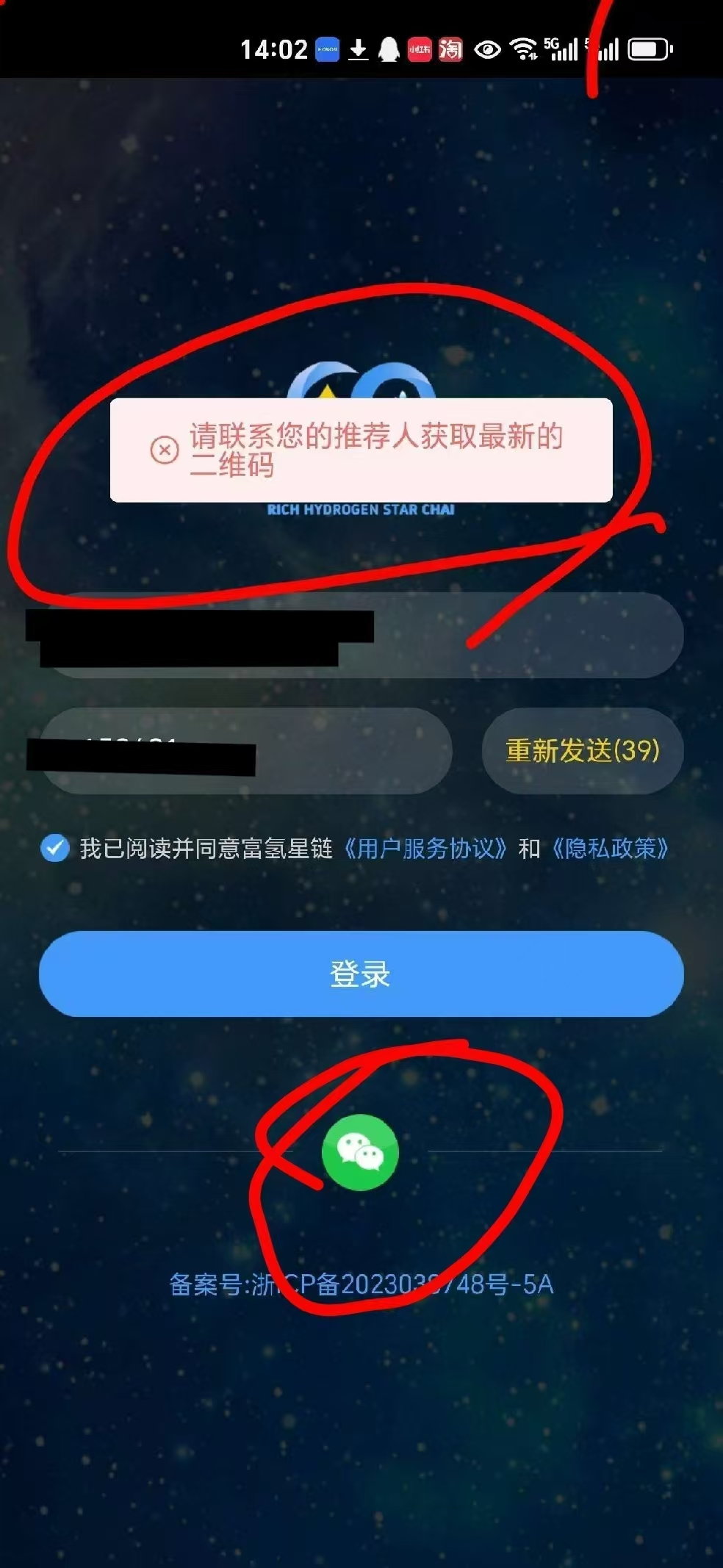
Task: Tap the 登录 login button
Action: (x=361, y=974)
